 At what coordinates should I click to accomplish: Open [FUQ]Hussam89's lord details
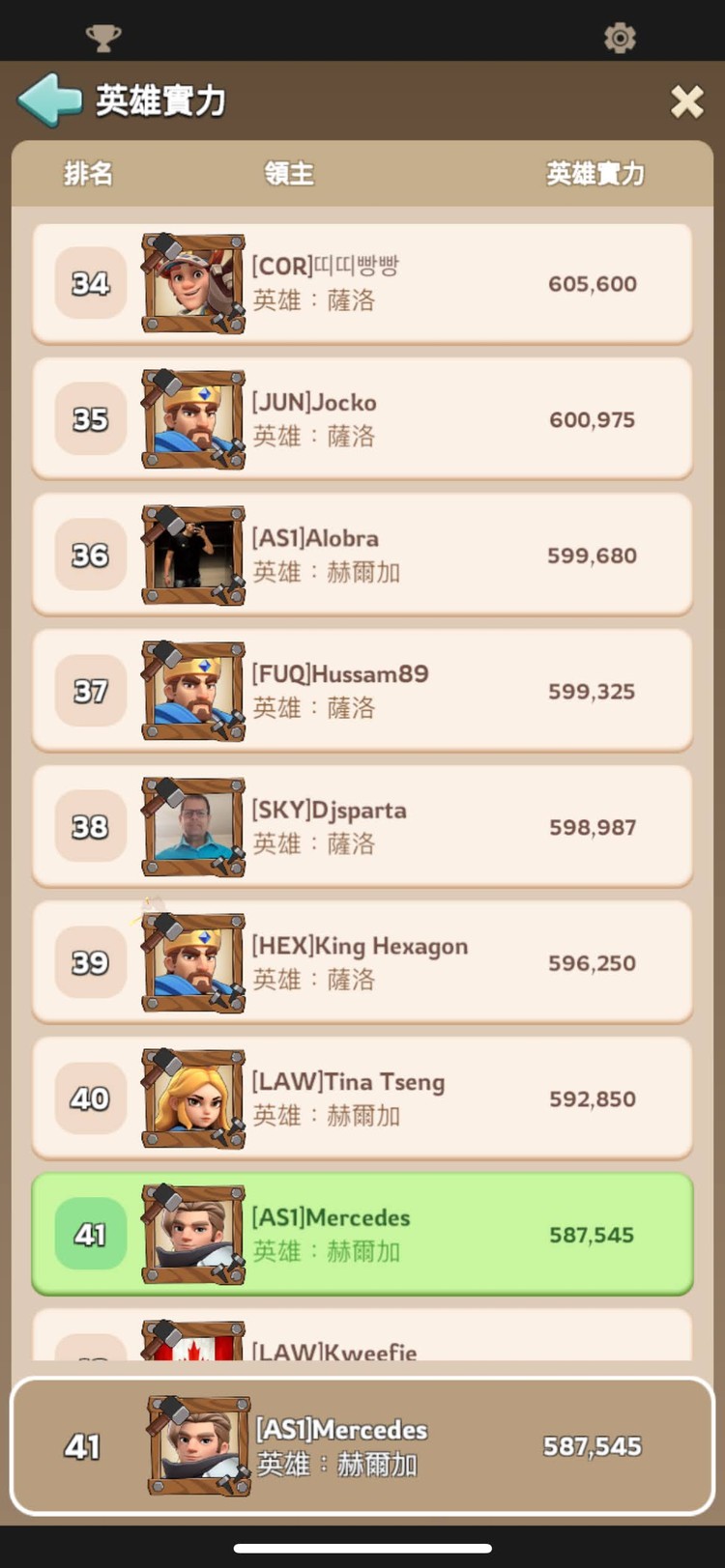[362, 692]
